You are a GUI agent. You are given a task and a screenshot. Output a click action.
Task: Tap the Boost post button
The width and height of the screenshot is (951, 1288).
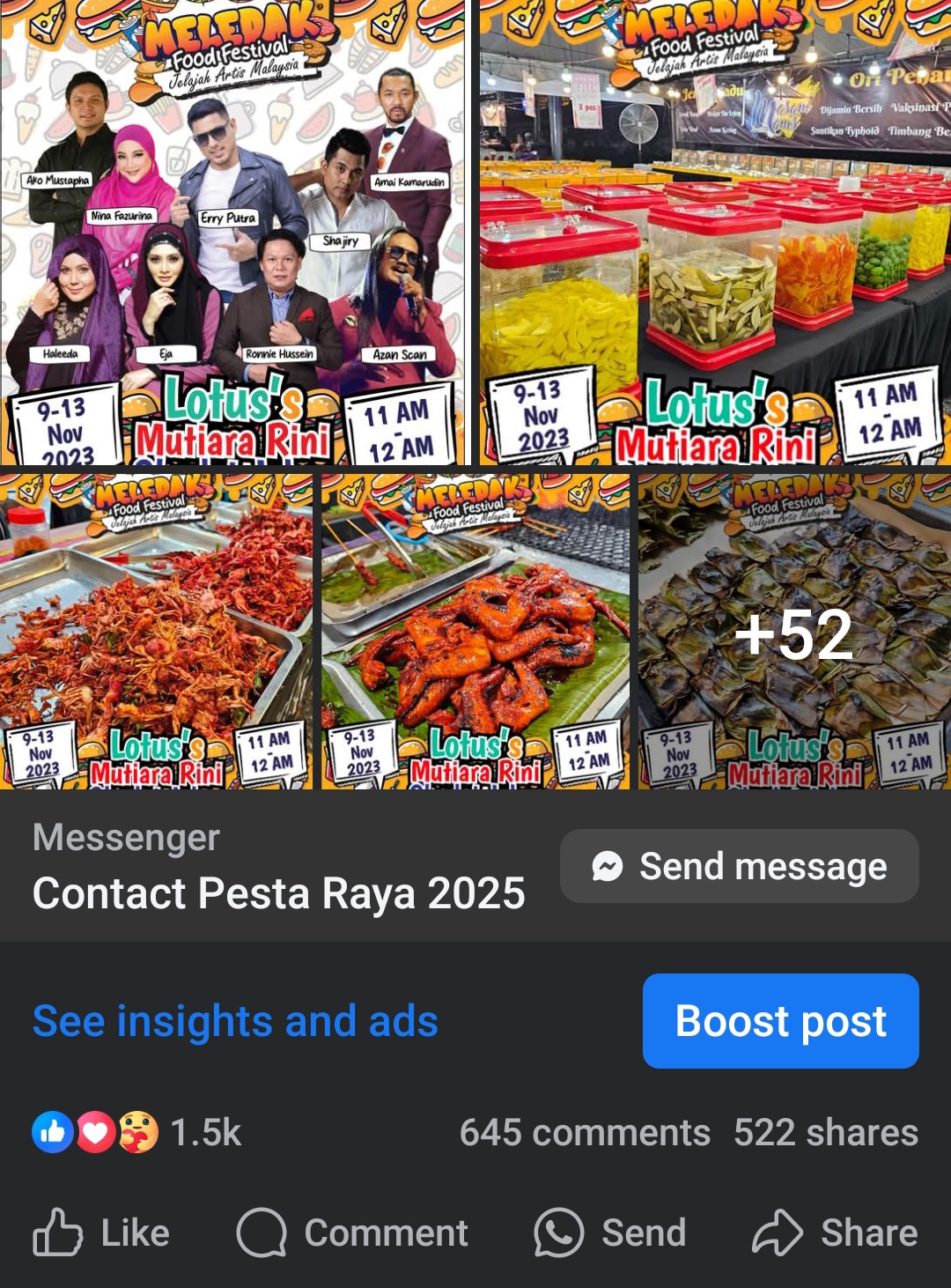coord(780,1021)
